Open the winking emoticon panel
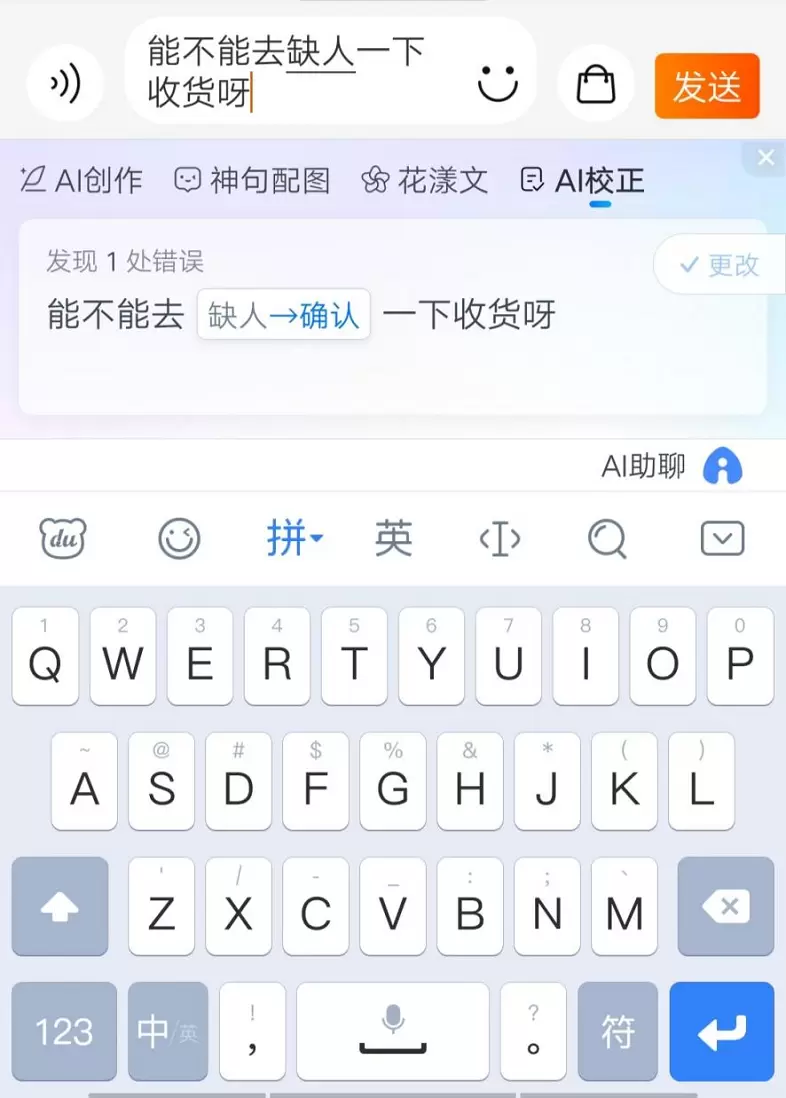This screenshot has width=786, height=1098. pos(180,540)
